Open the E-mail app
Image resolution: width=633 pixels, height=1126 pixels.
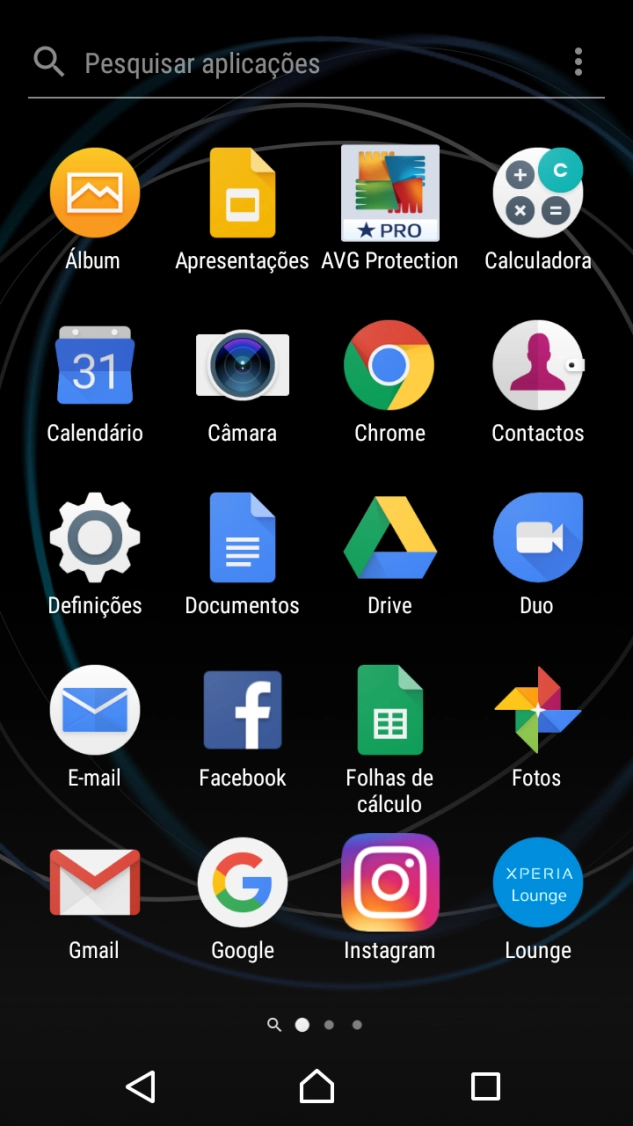click(x=94, y=710)
